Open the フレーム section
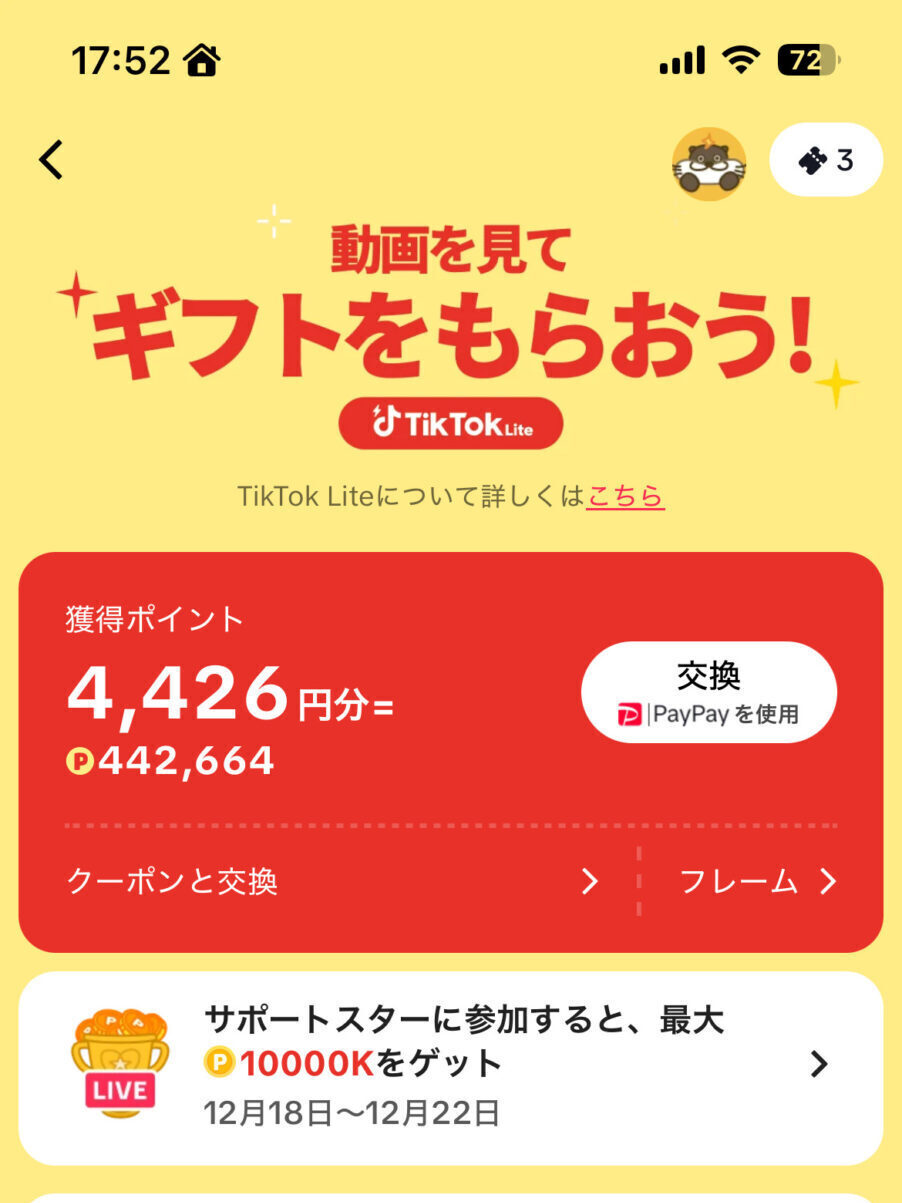Image resolution: width=902 pixels, height=1203 pixels. (757, 881)
